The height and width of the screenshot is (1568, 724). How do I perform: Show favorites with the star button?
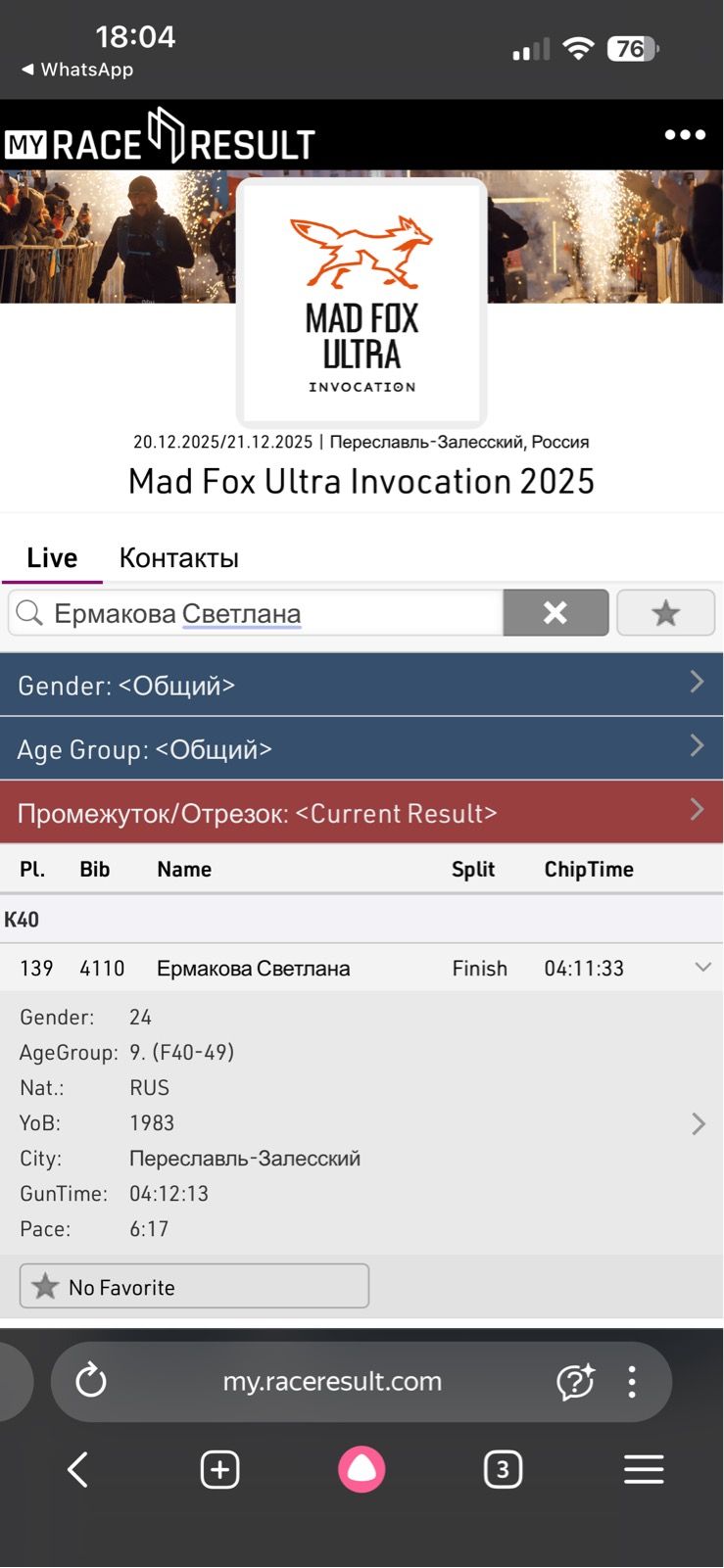(665, 613)
